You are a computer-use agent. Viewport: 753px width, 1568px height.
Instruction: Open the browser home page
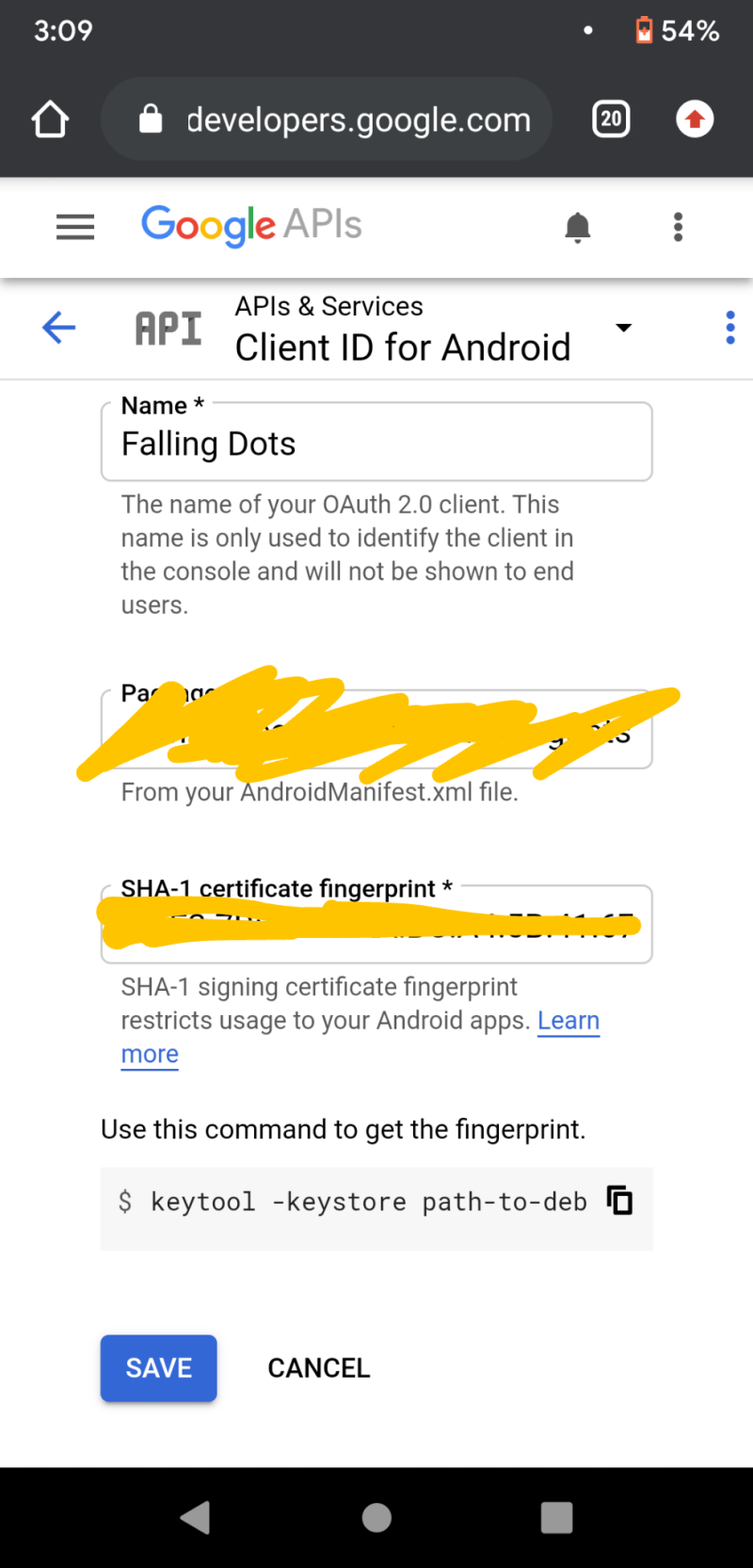pos(50,120)
